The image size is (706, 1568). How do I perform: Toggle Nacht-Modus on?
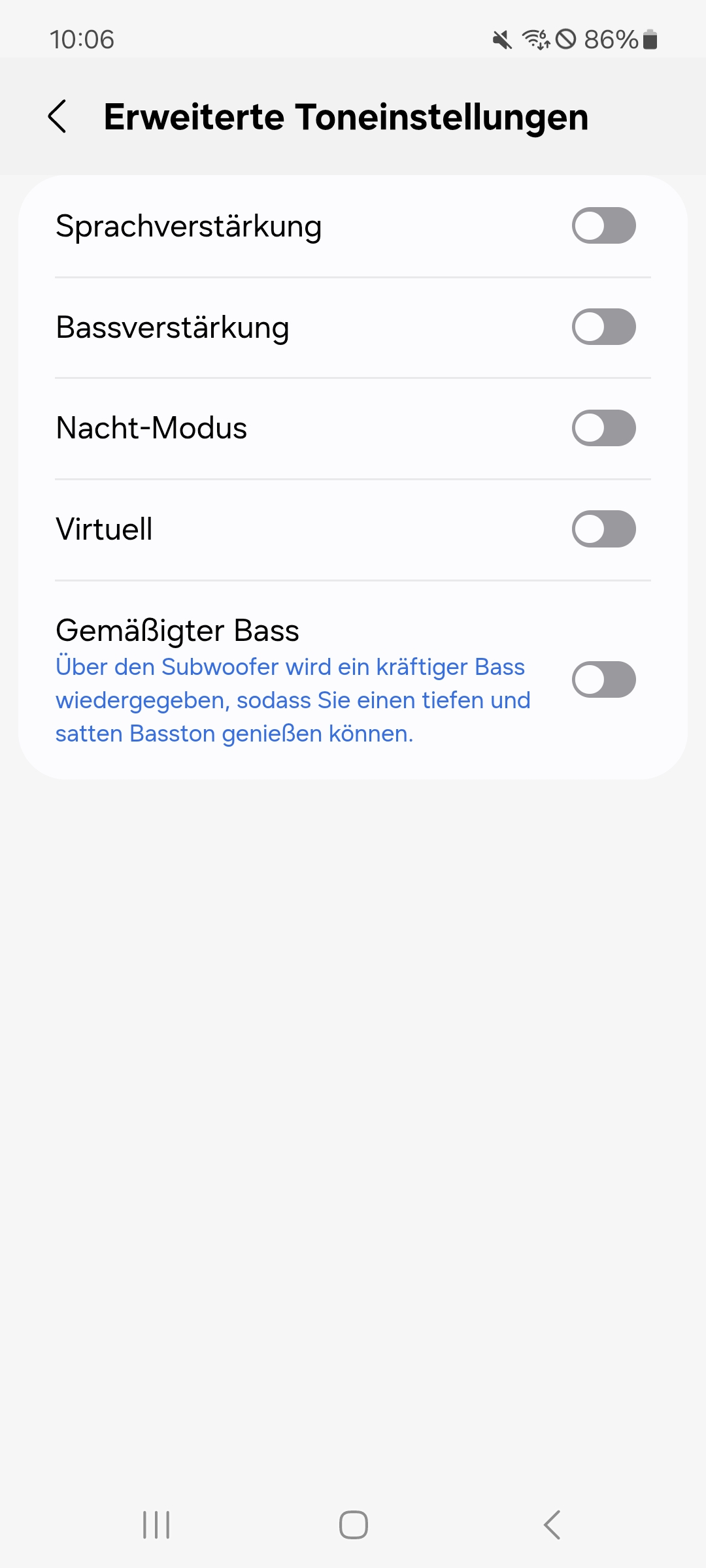pyautogui.click(x=603, y=428)
